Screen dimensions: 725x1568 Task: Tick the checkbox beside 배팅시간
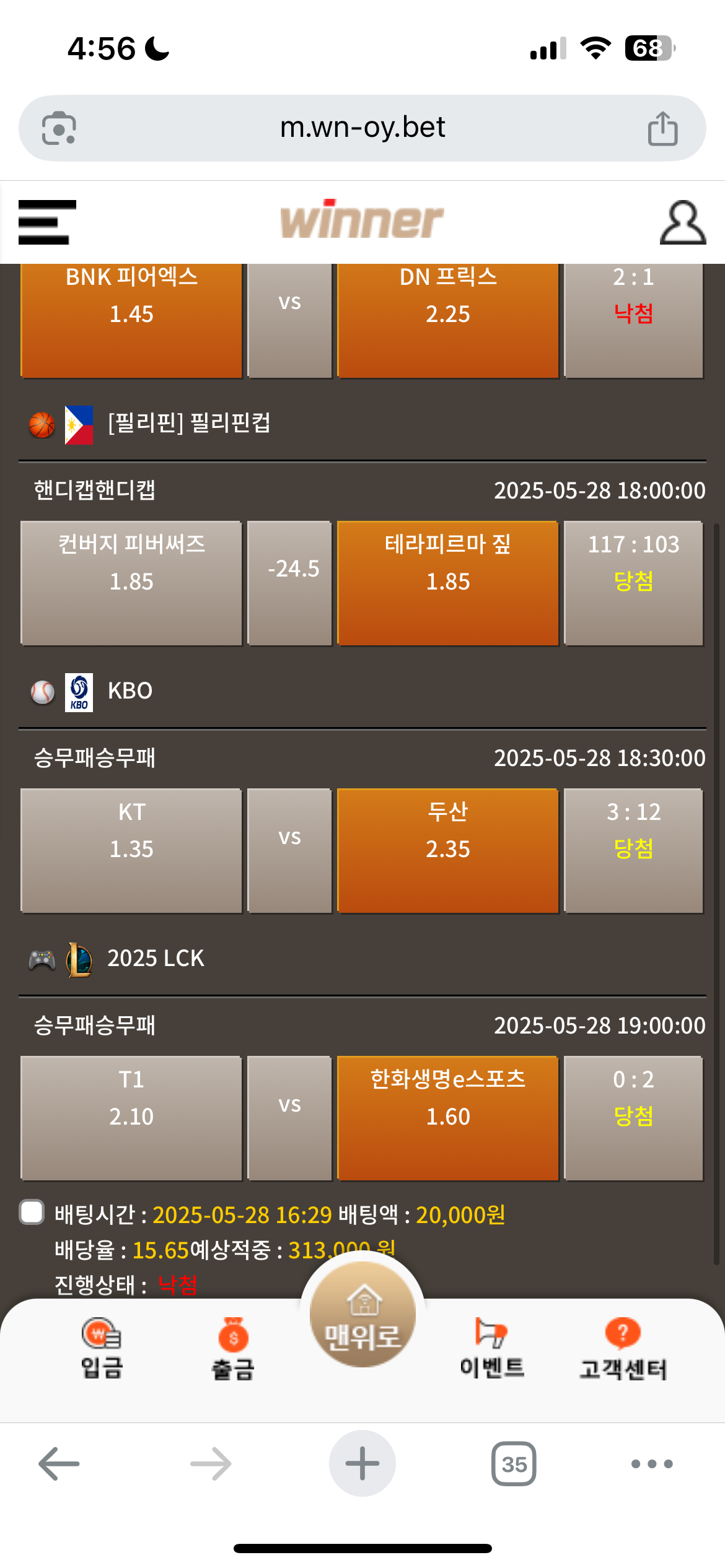[32, 1212]
